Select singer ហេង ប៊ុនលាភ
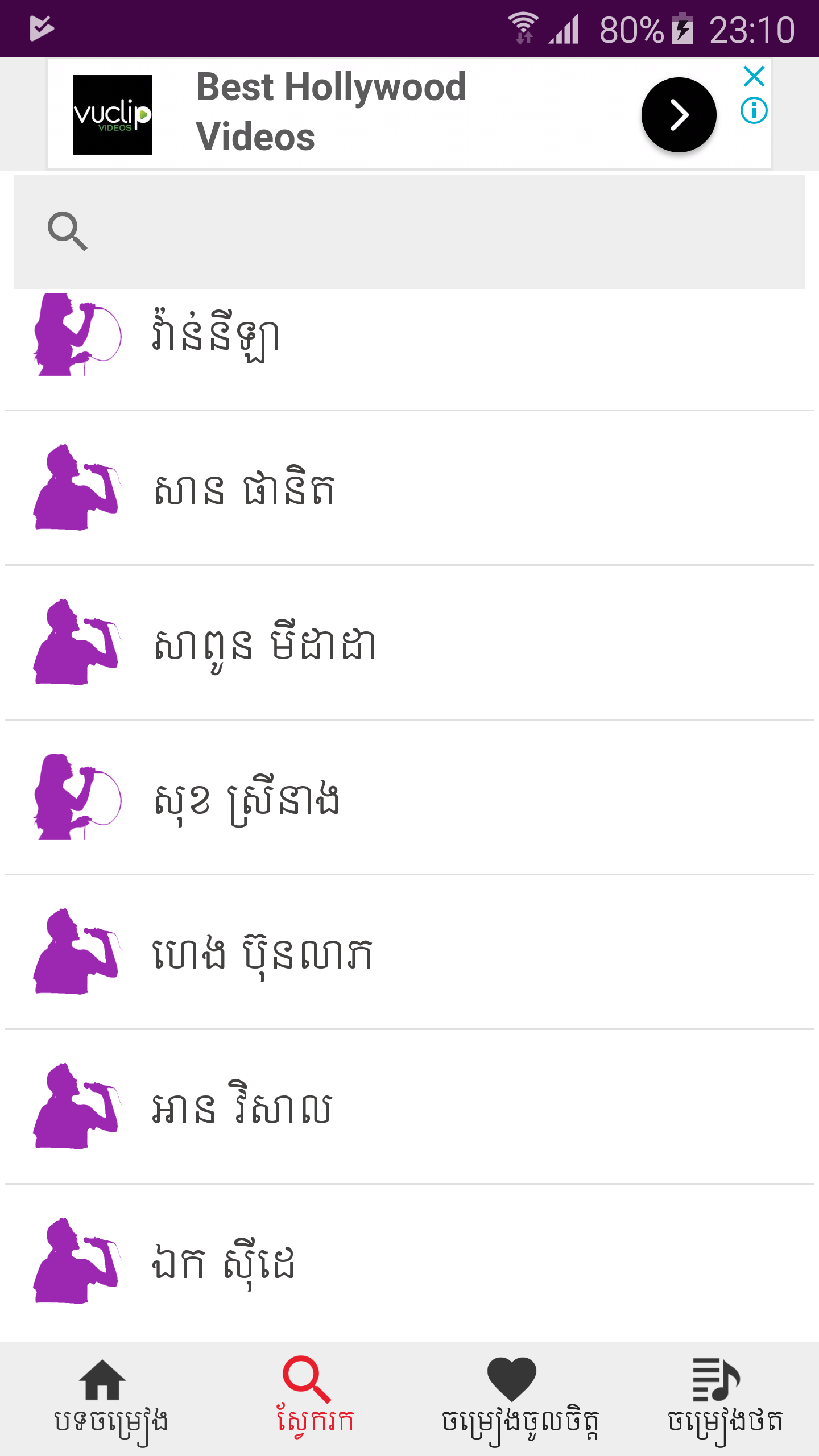The width and height of the screenshot is (819, 1456). pos(409,952)
